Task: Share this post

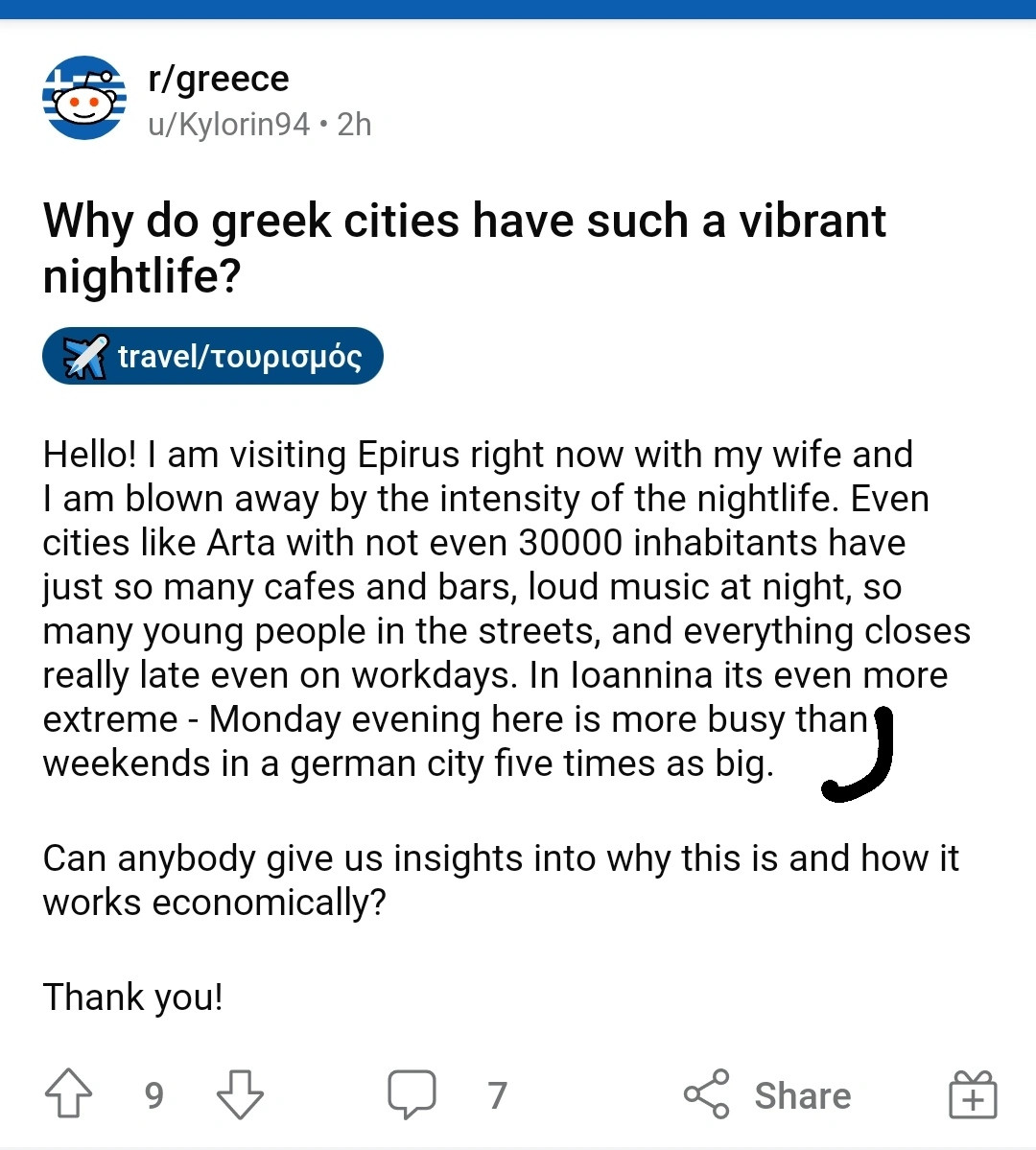Action: coord(767,1094)
